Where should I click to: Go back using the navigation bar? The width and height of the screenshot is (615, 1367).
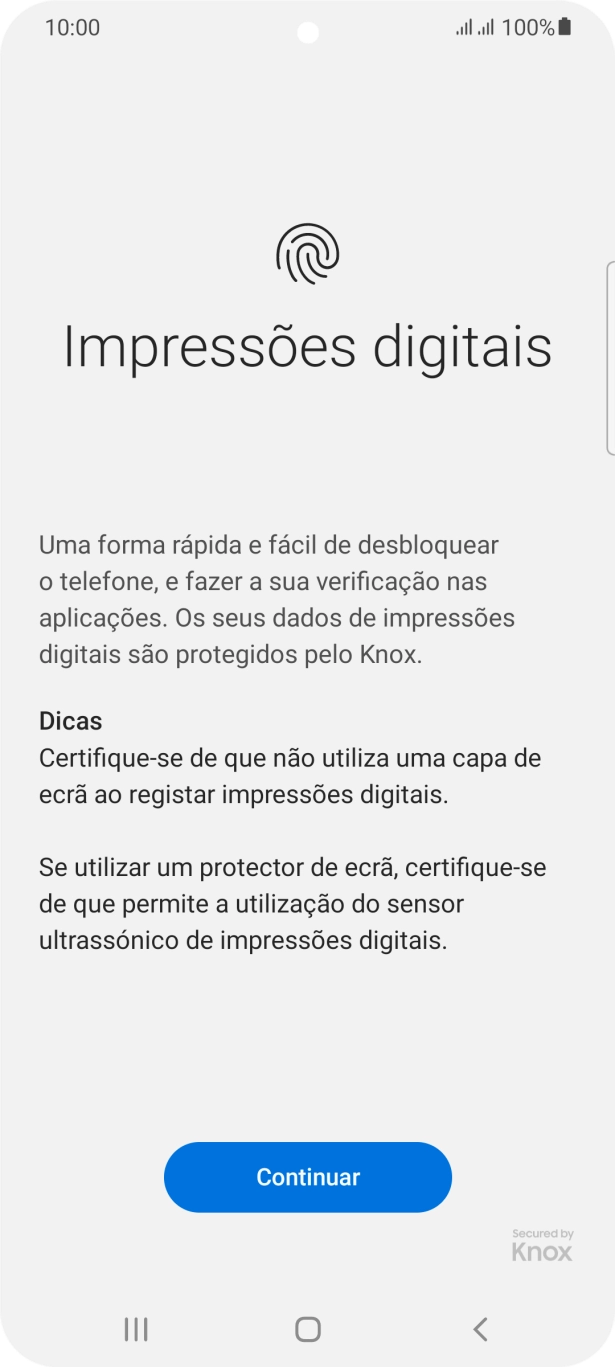pos(480,1329)
